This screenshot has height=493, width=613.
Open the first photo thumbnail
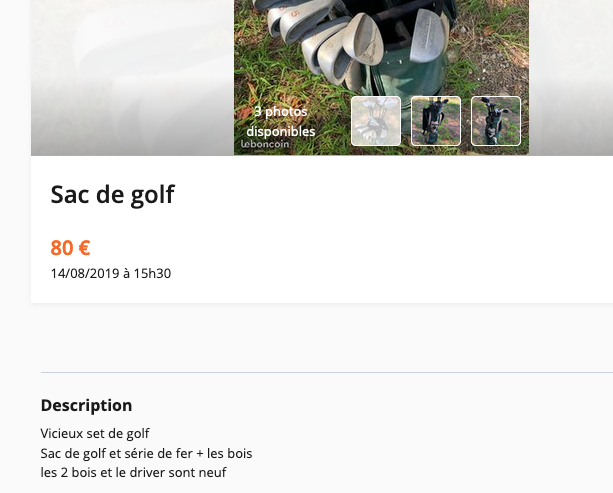click(376, 121)
